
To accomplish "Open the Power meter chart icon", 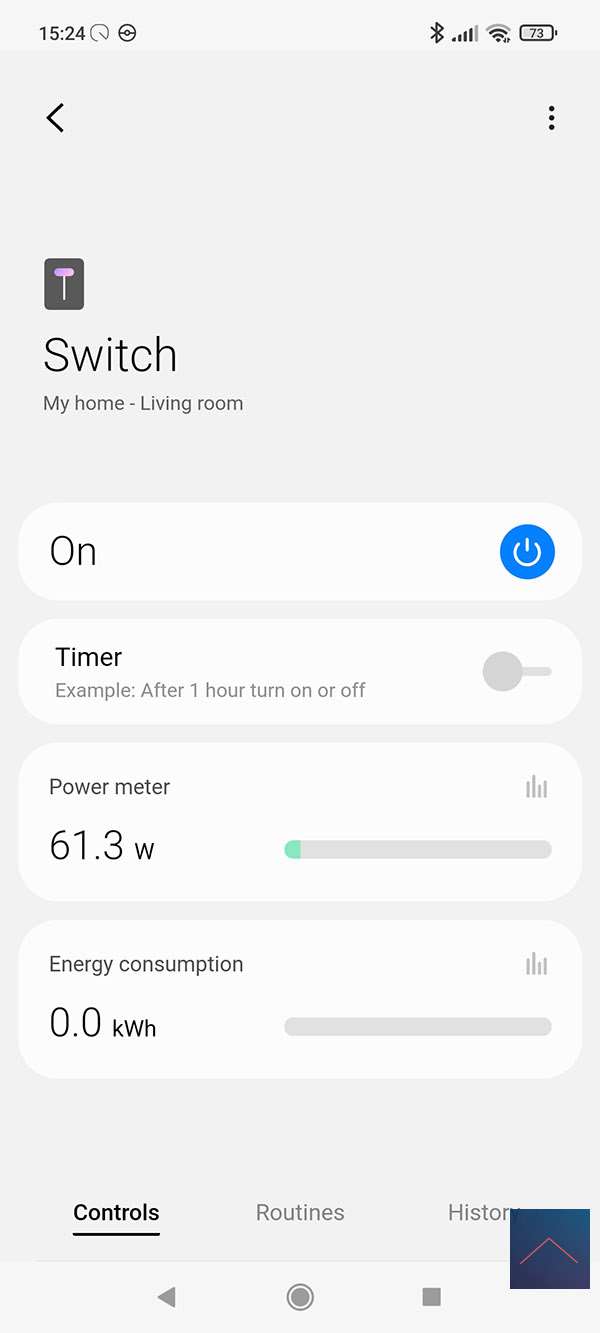I will [x=537, y=787].
